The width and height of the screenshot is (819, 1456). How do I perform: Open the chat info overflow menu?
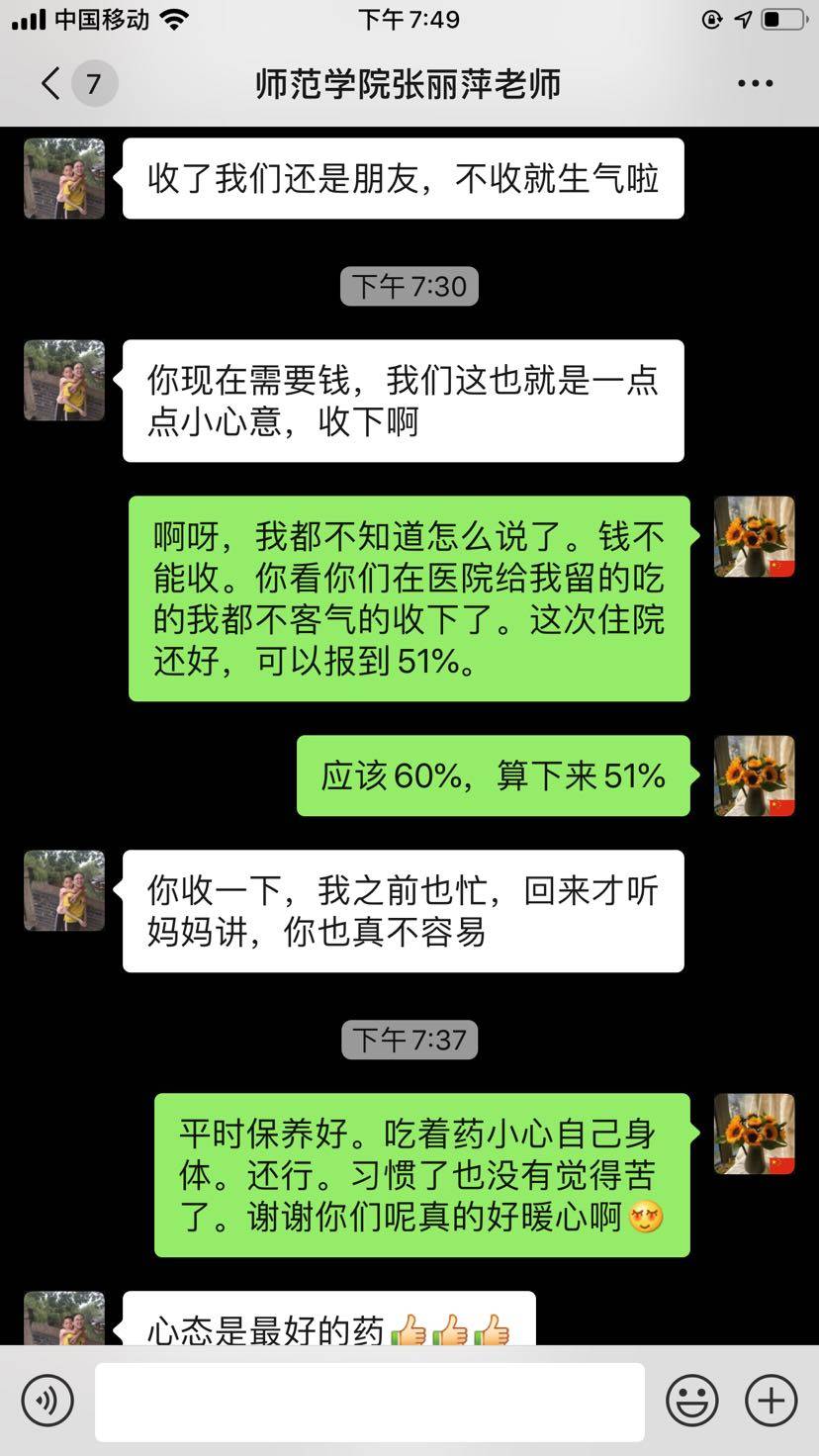tap(755, 84)
